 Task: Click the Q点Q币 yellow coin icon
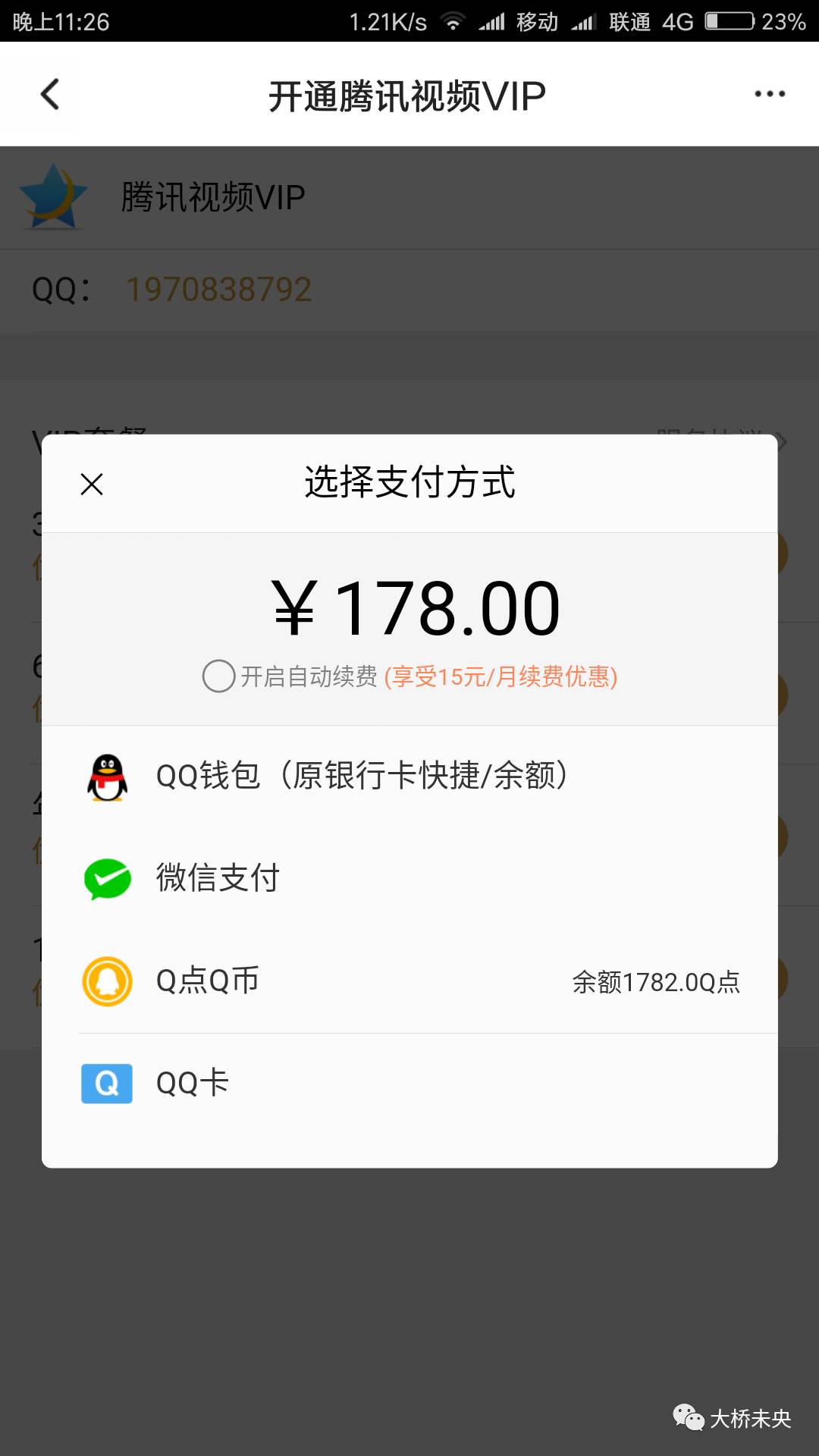tap(107, 979)
